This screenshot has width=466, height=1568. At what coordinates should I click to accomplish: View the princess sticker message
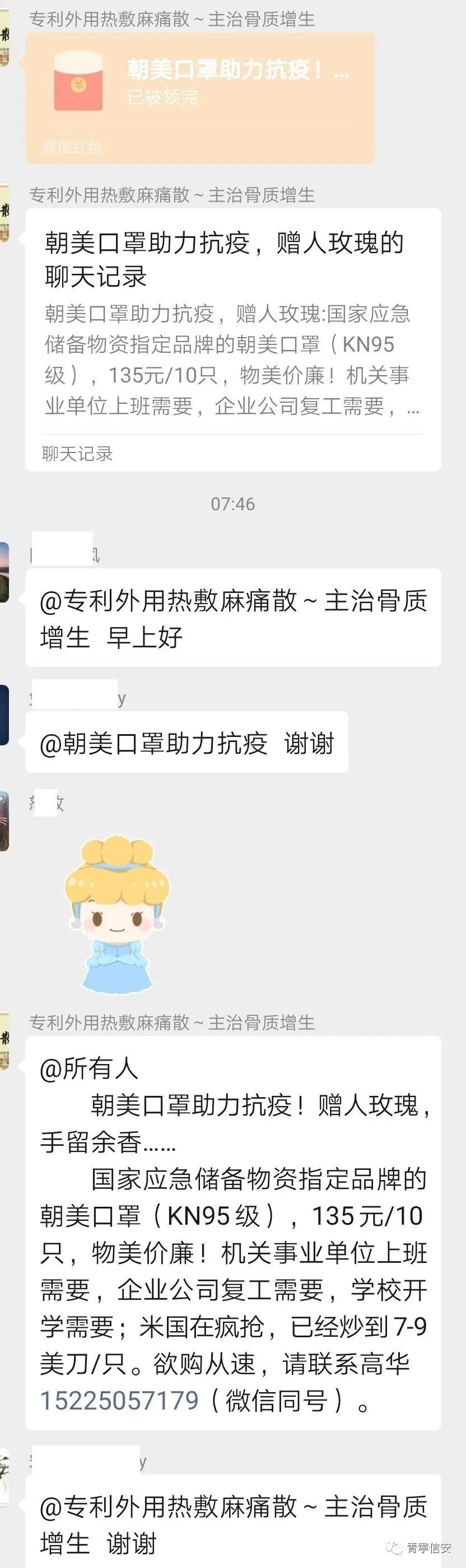[118, 913]
